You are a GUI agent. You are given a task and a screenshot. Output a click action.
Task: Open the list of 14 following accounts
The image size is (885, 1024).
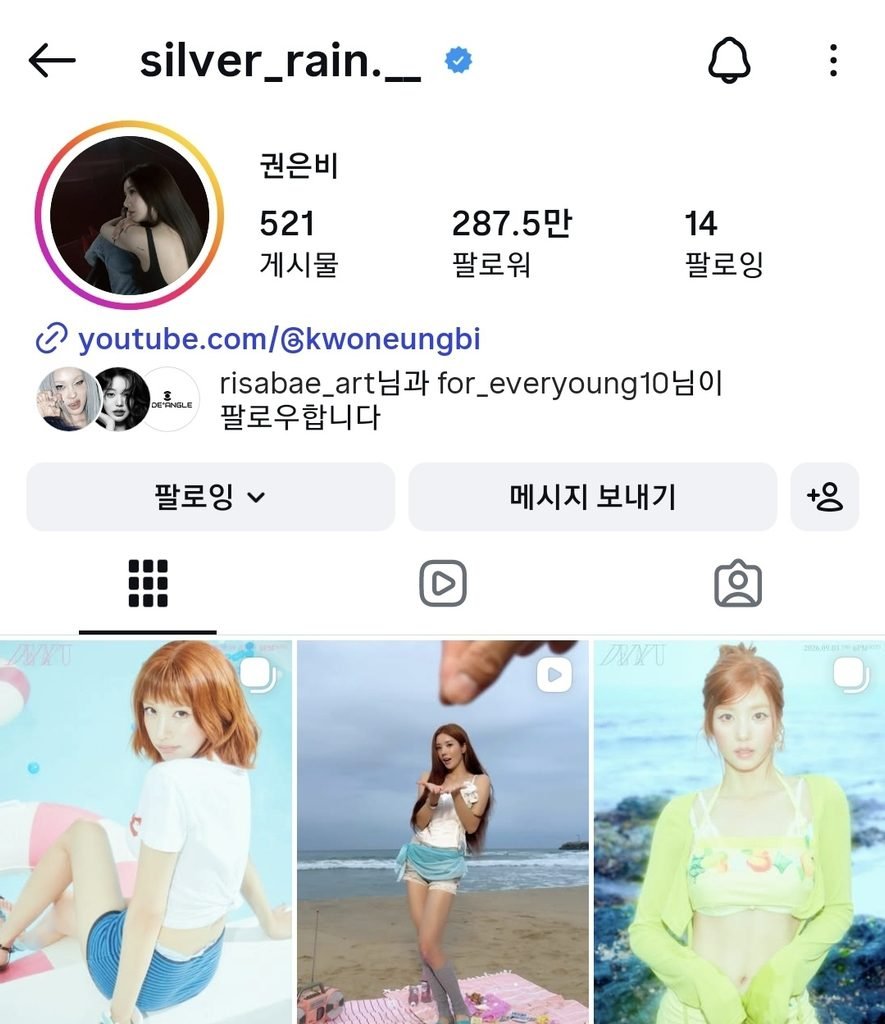click(x=724, y=243)
